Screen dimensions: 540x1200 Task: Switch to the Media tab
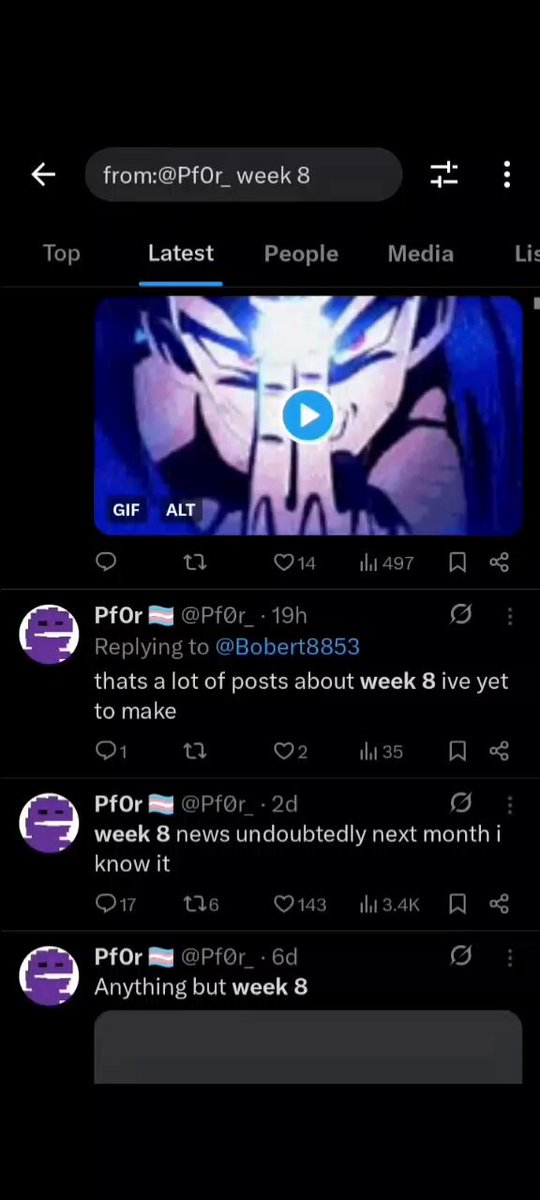click(420, 254)
